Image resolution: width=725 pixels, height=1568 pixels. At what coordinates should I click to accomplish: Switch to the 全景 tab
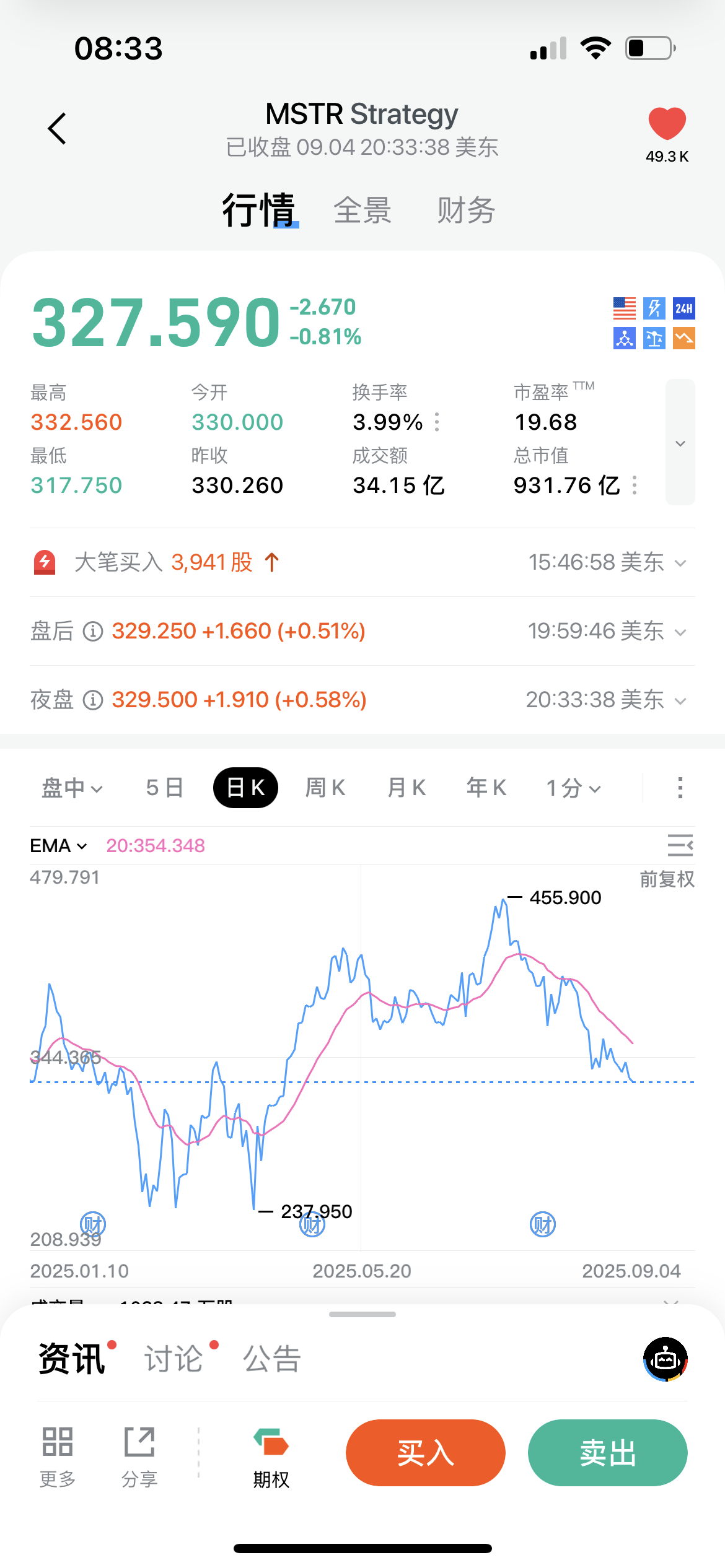point(362,211)
